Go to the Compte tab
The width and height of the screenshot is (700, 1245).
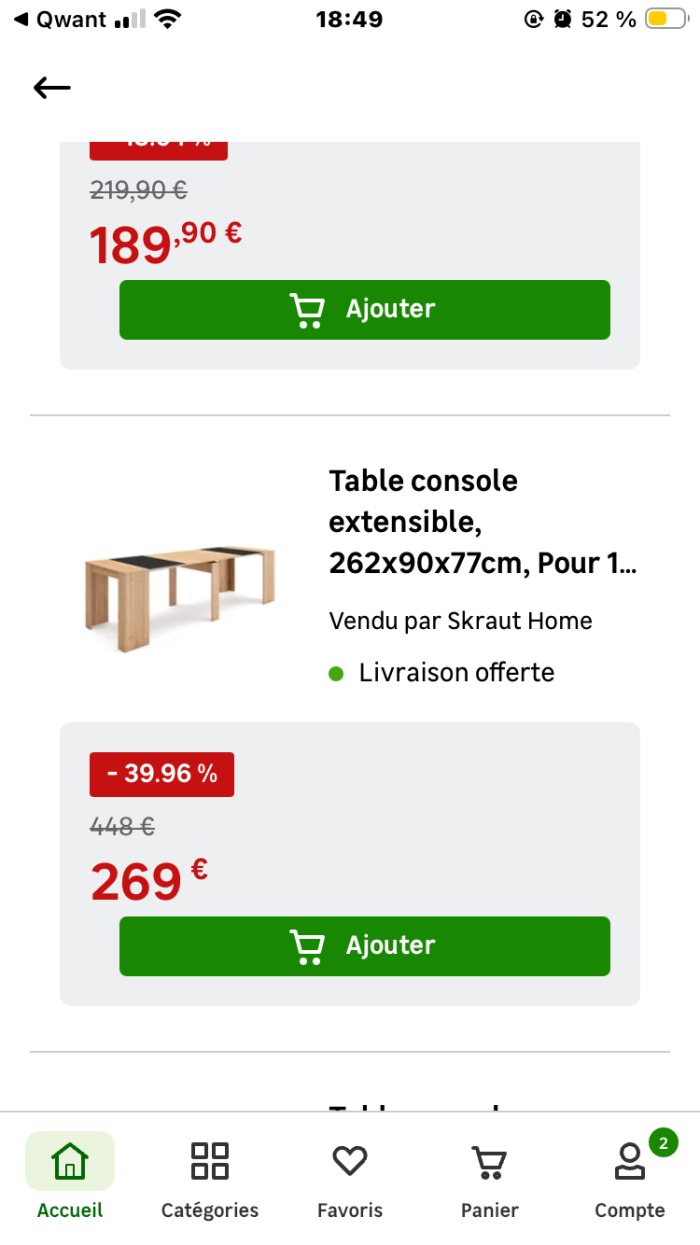[630, 1181]
